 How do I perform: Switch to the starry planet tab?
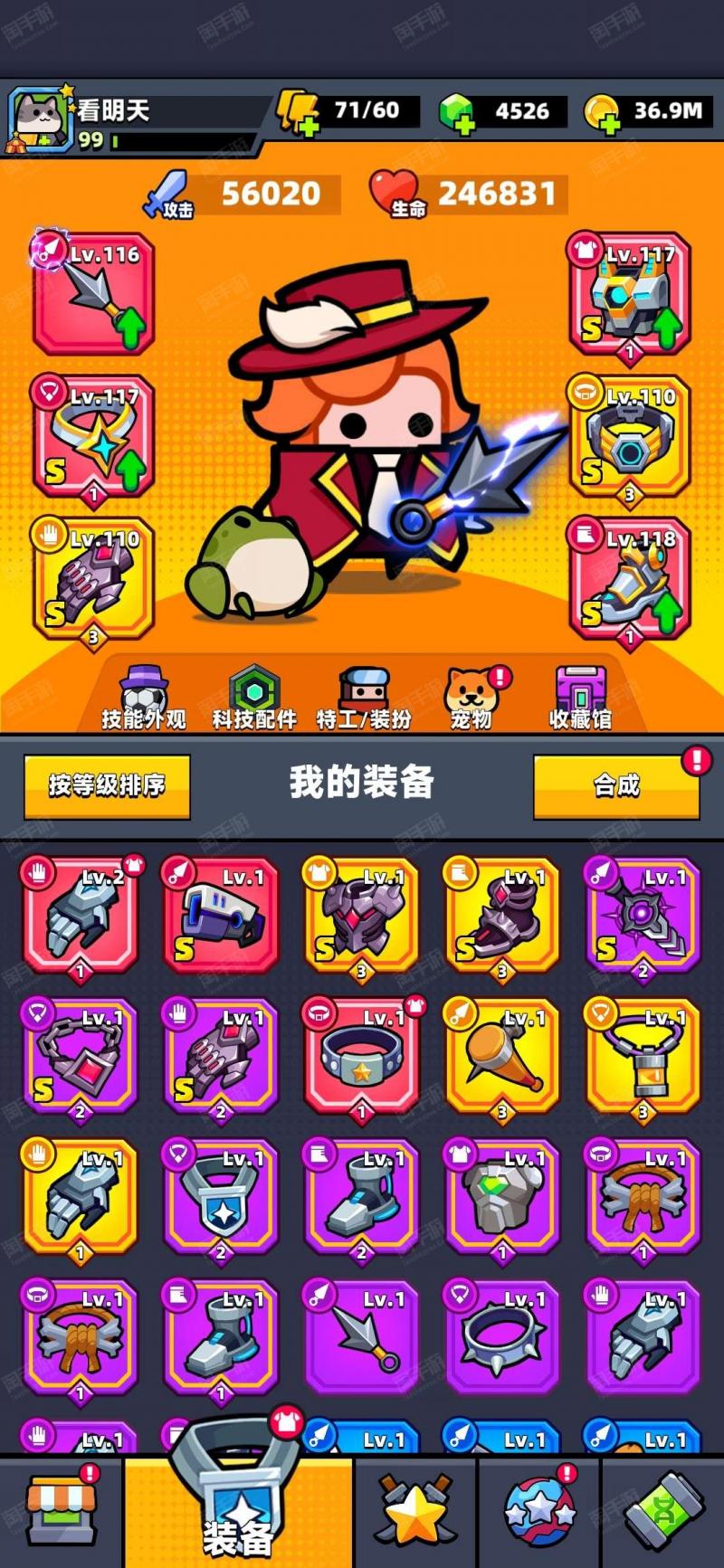click(x=539, y=1509)
